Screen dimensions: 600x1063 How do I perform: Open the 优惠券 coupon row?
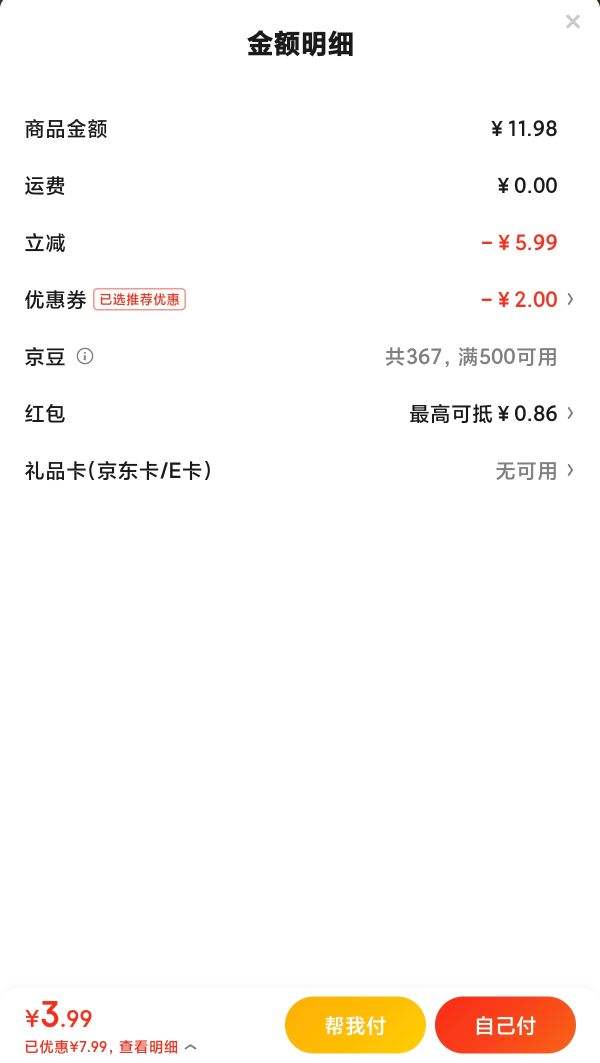300,300
